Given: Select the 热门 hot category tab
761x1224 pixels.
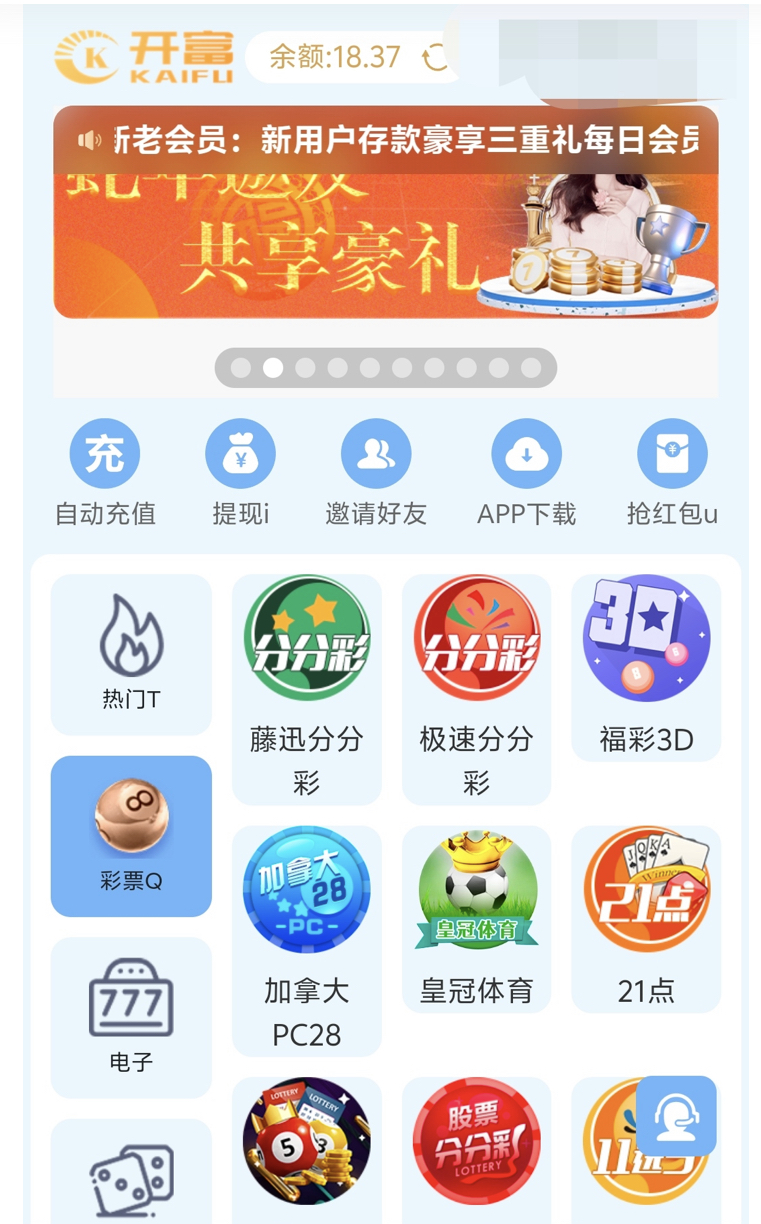Looking at the screenshot, I should [130, 655].
